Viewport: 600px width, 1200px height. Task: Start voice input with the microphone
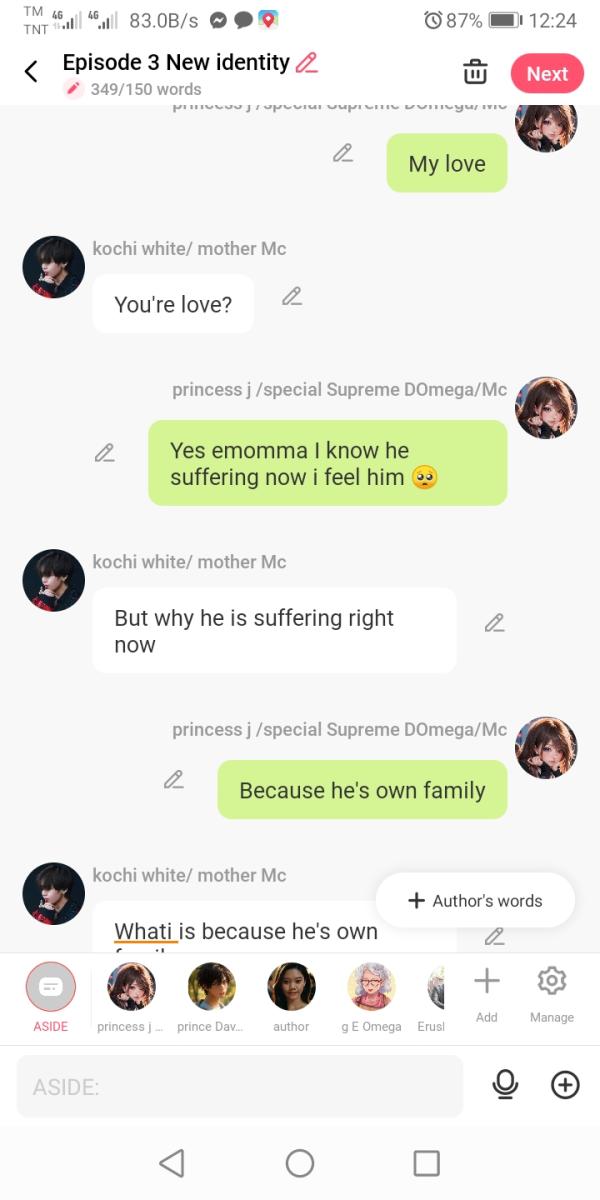coord(506,1085)
